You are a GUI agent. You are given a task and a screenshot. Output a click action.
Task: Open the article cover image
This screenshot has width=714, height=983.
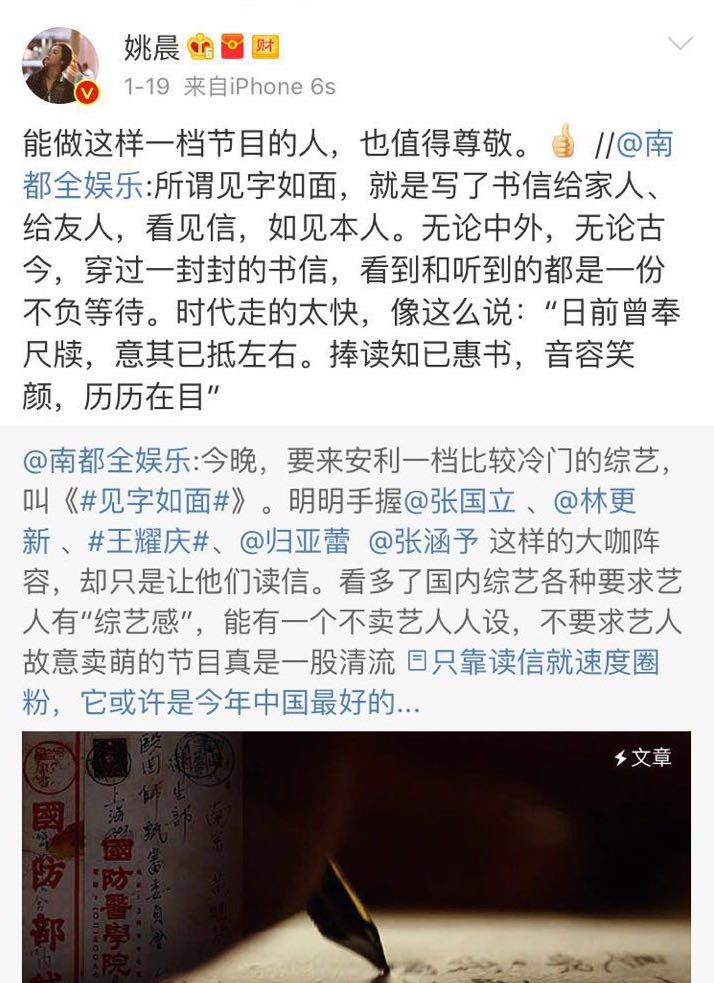(356, 856)
